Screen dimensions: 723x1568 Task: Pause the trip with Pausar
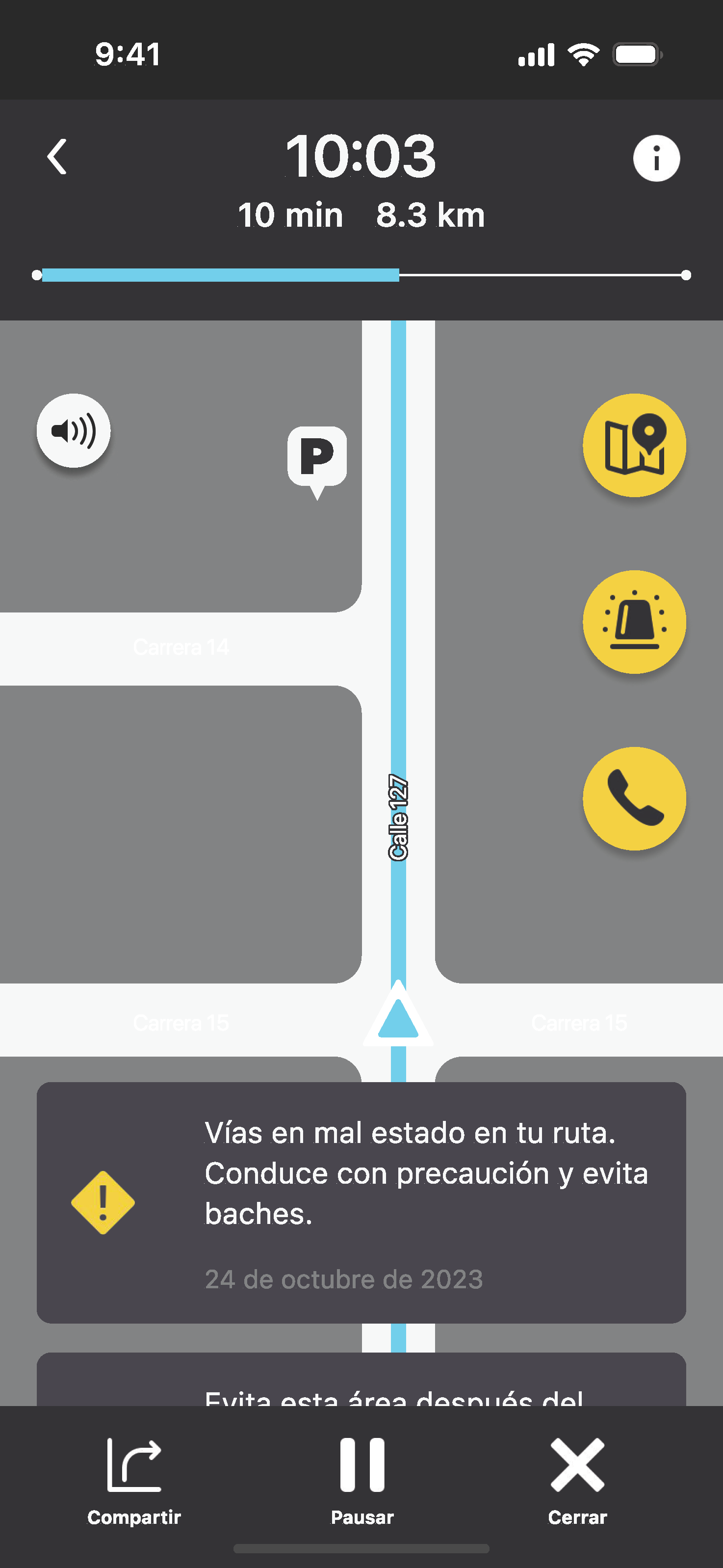[362, 1480]
